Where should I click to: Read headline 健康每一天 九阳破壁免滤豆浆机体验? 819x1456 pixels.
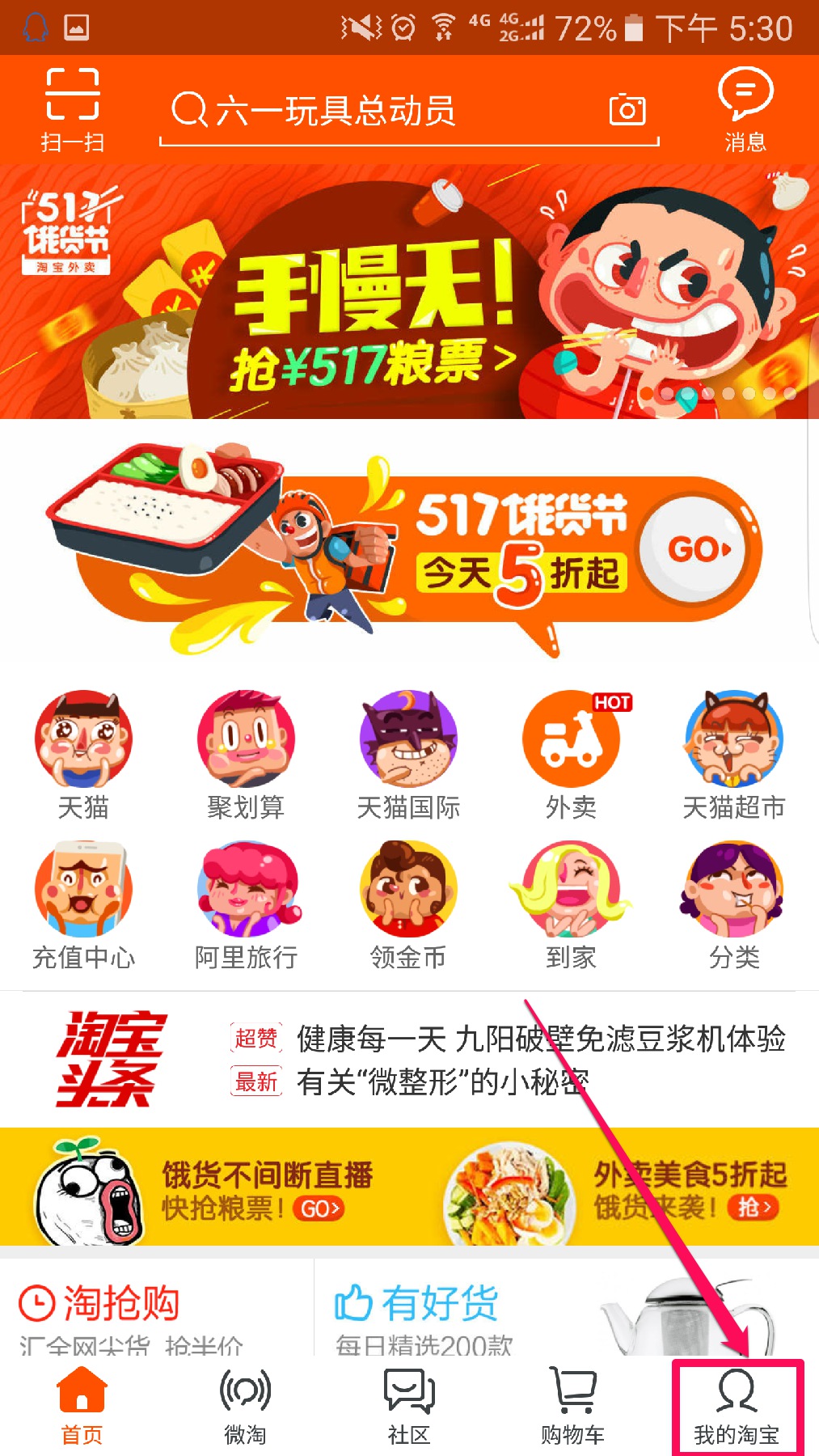click(x=540, y=1039)
